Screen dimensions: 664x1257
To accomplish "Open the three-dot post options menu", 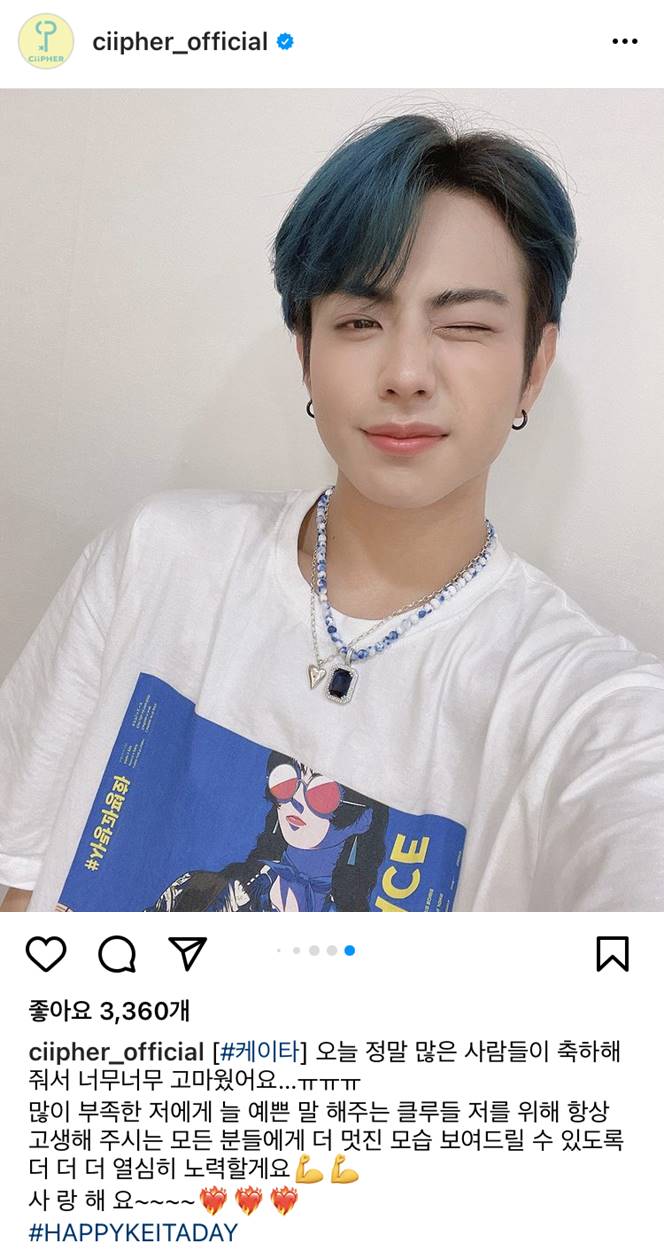I will tap(624, 42).
